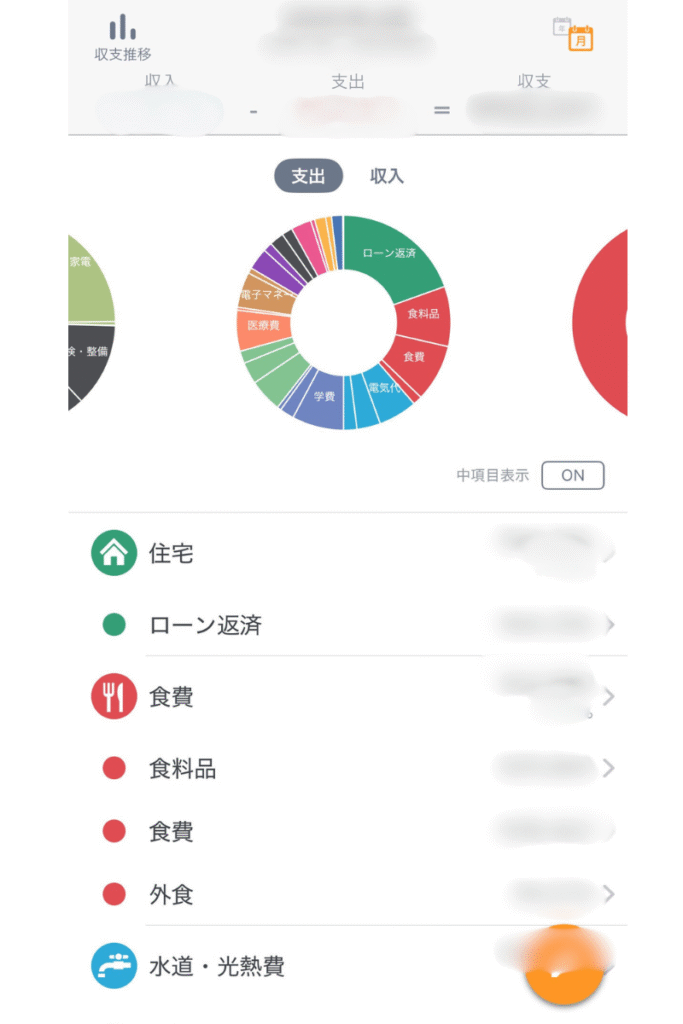Viewport: 683px width, 1024px height.
Task: Tap the orange floating action button
Action: click(564, 965)
